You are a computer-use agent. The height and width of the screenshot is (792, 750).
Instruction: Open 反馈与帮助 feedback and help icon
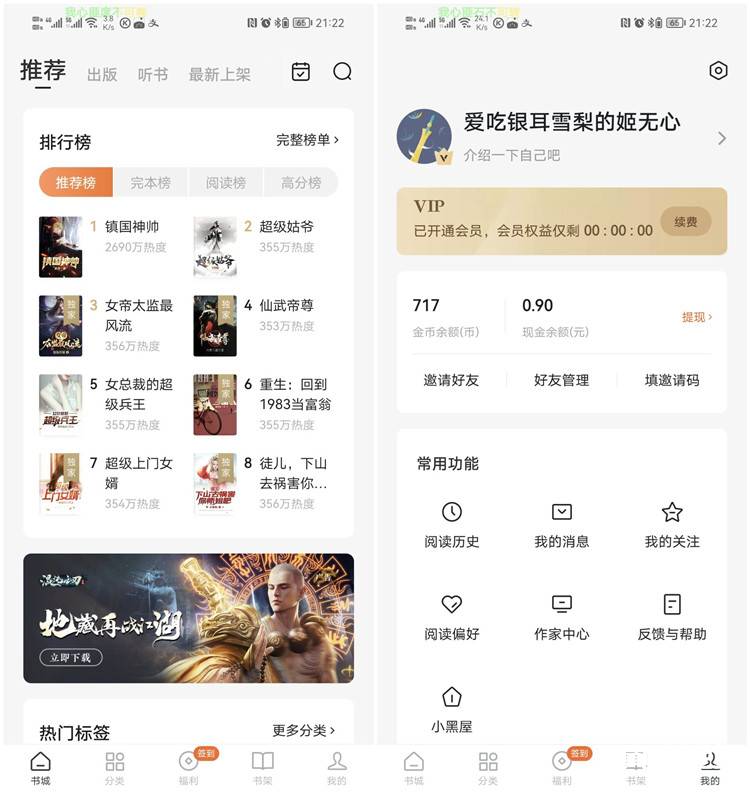671,605
